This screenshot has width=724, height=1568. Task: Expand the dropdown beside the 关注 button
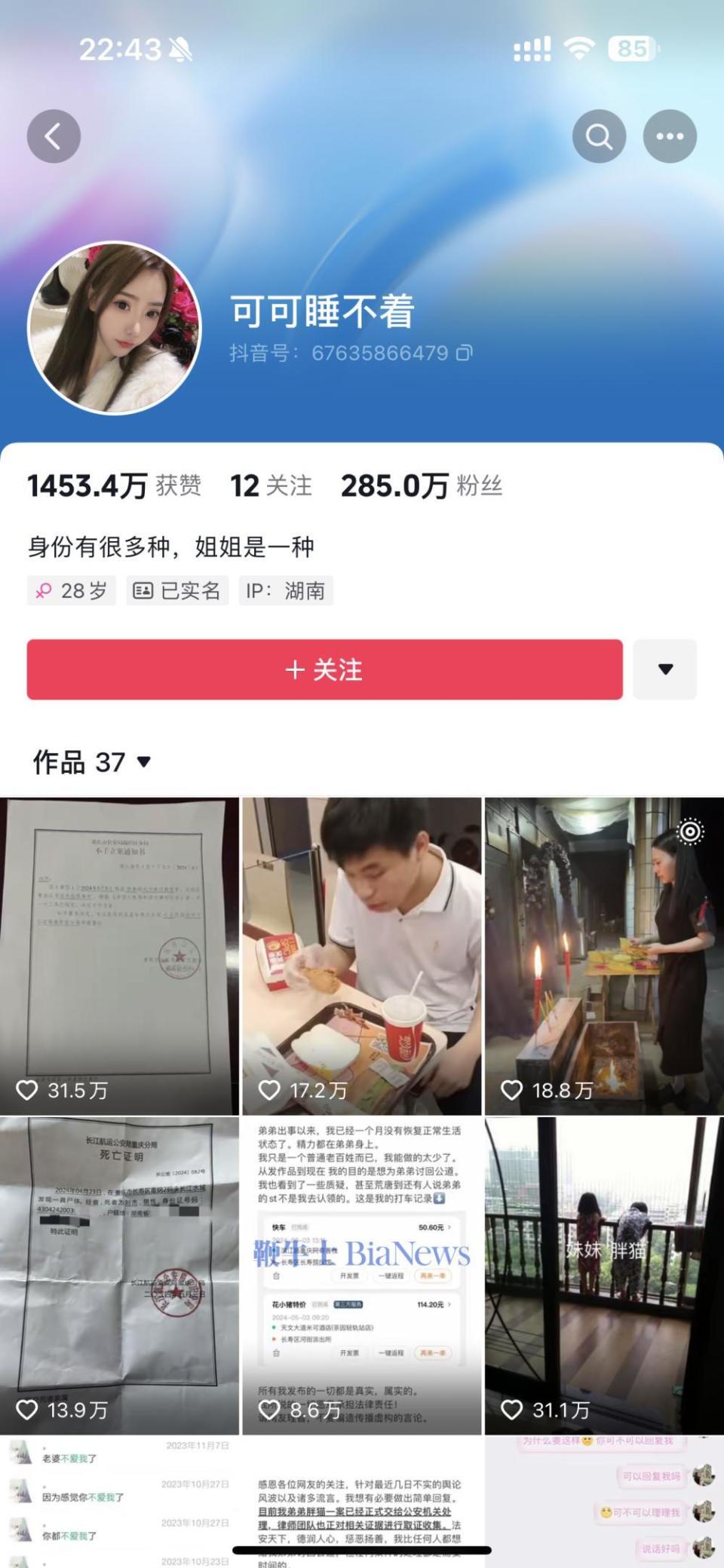pos(664,671)
